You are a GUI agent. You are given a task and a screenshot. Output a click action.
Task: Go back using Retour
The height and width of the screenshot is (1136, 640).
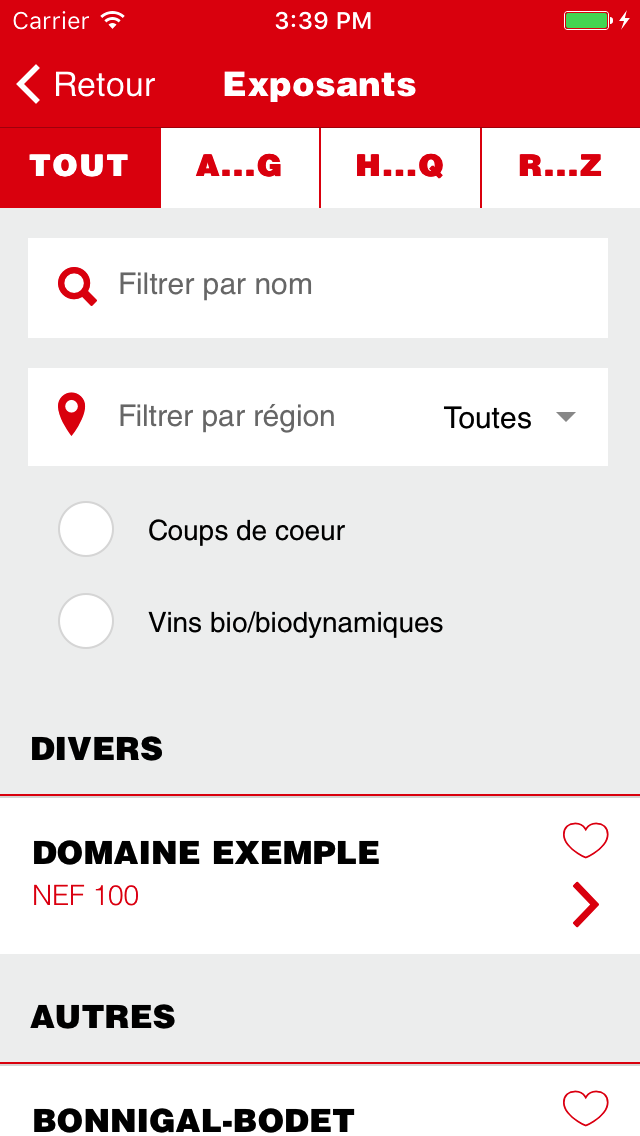coord(86,85)
